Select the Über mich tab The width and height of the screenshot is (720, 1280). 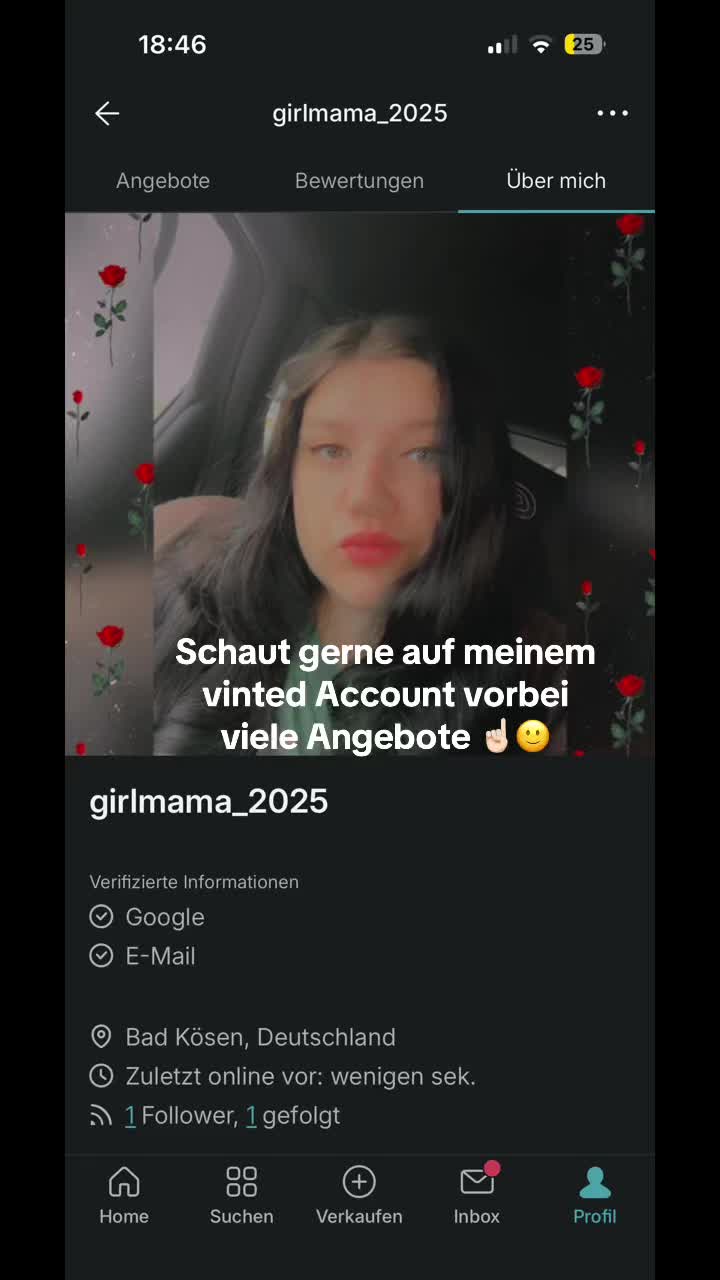(556, 181)
